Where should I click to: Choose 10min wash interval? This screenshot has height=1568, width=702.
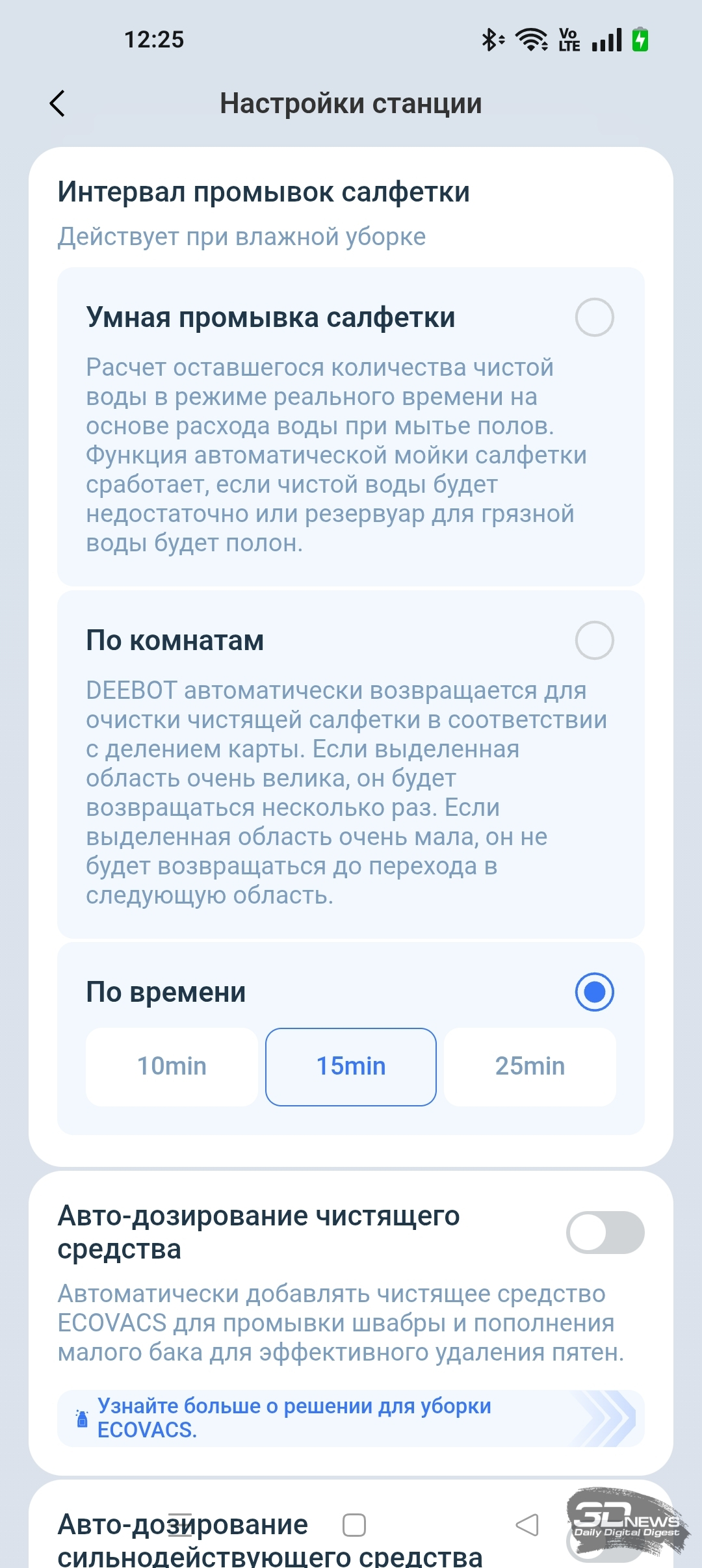coord(172,1066)
